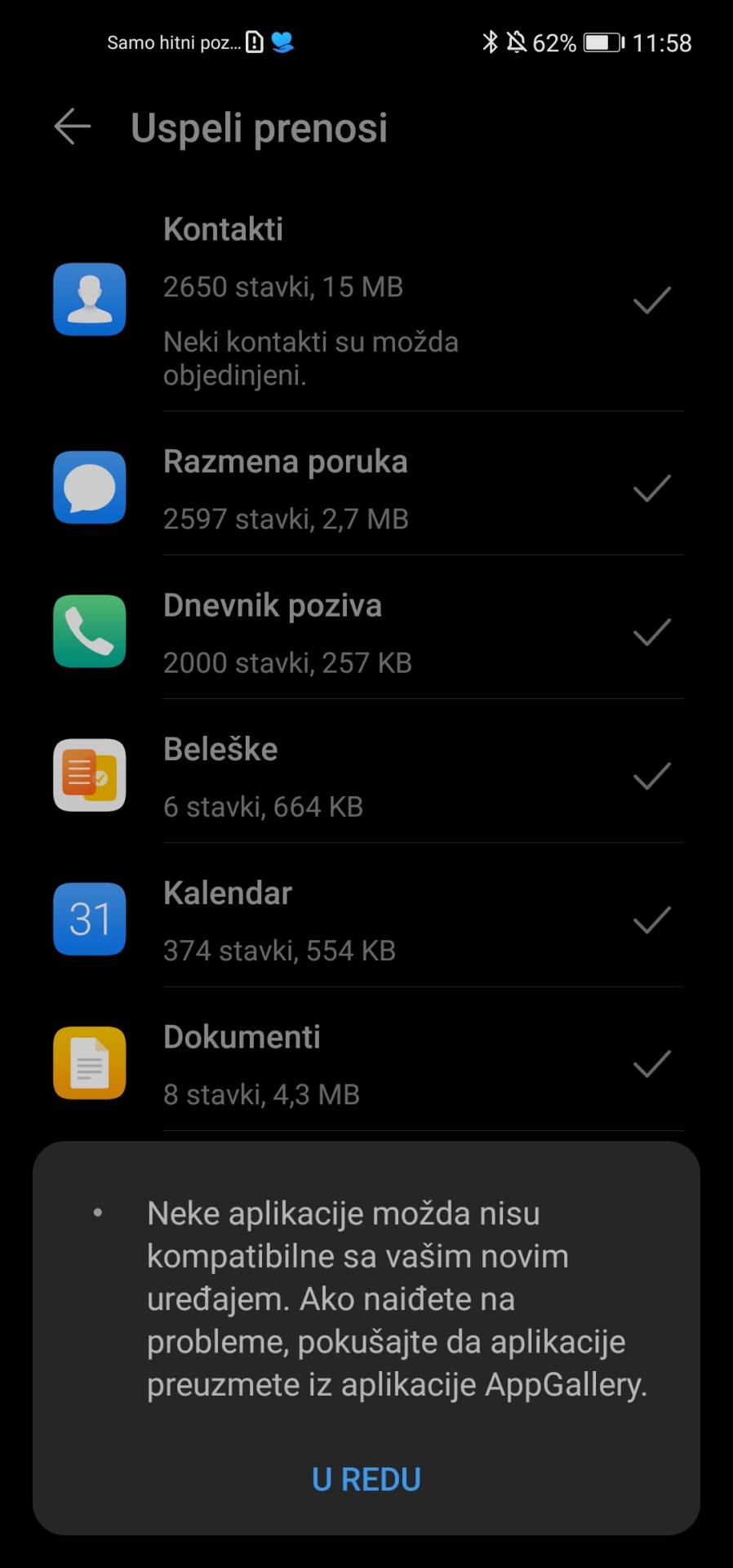
Task: Select the Beleške notes icon
Action: pyautogui.click(x=89, y=775)
